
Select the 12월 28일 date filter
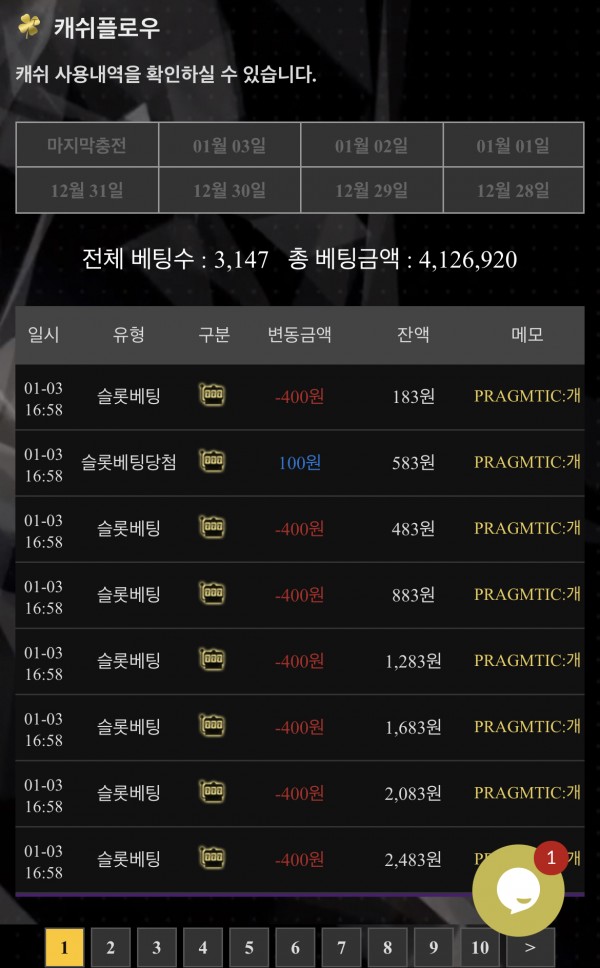pyautogui.click(x=513, y=190)
